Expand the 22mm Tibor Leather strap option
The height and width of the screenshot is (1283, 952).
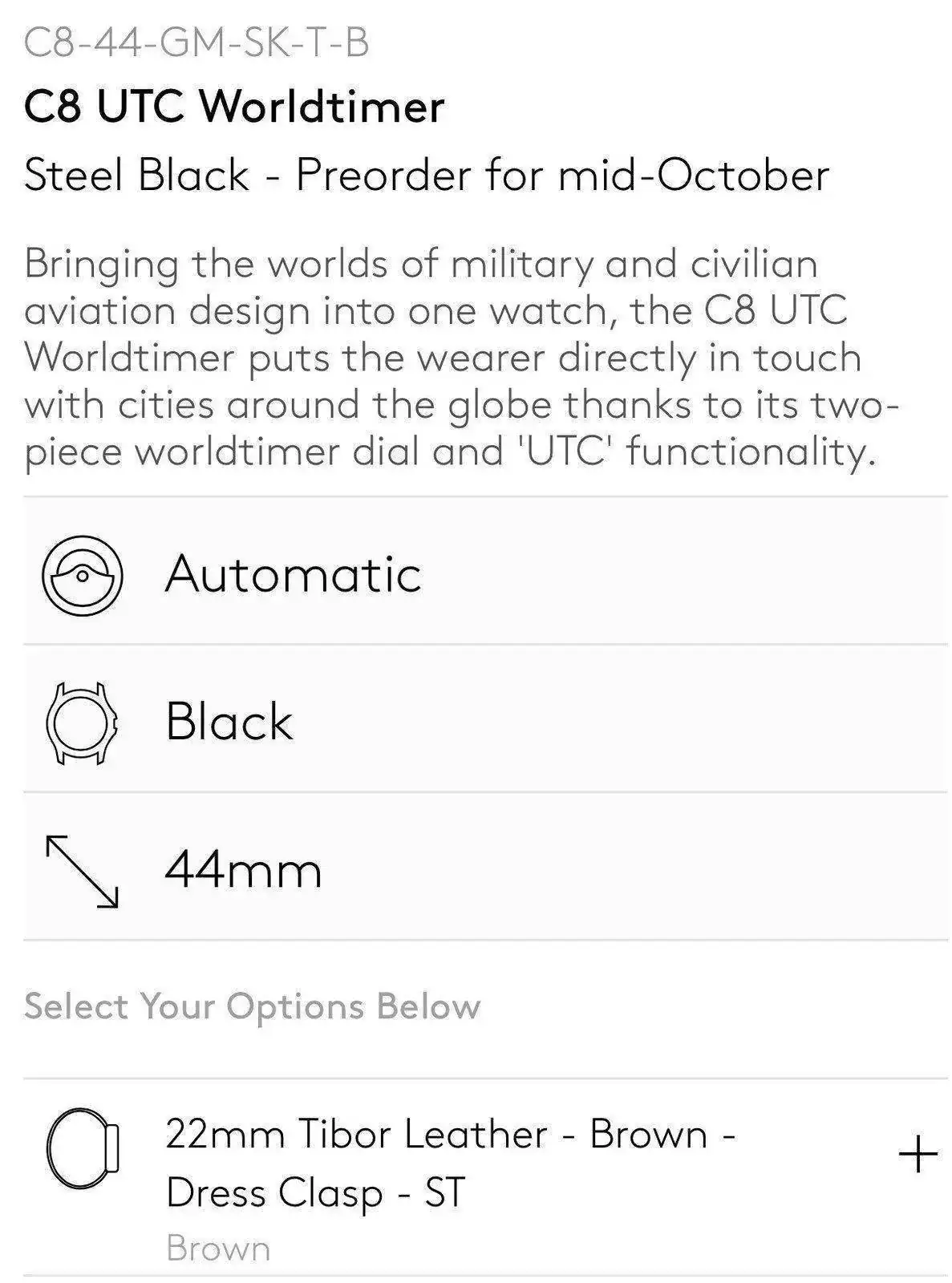tap(918, 1156)
